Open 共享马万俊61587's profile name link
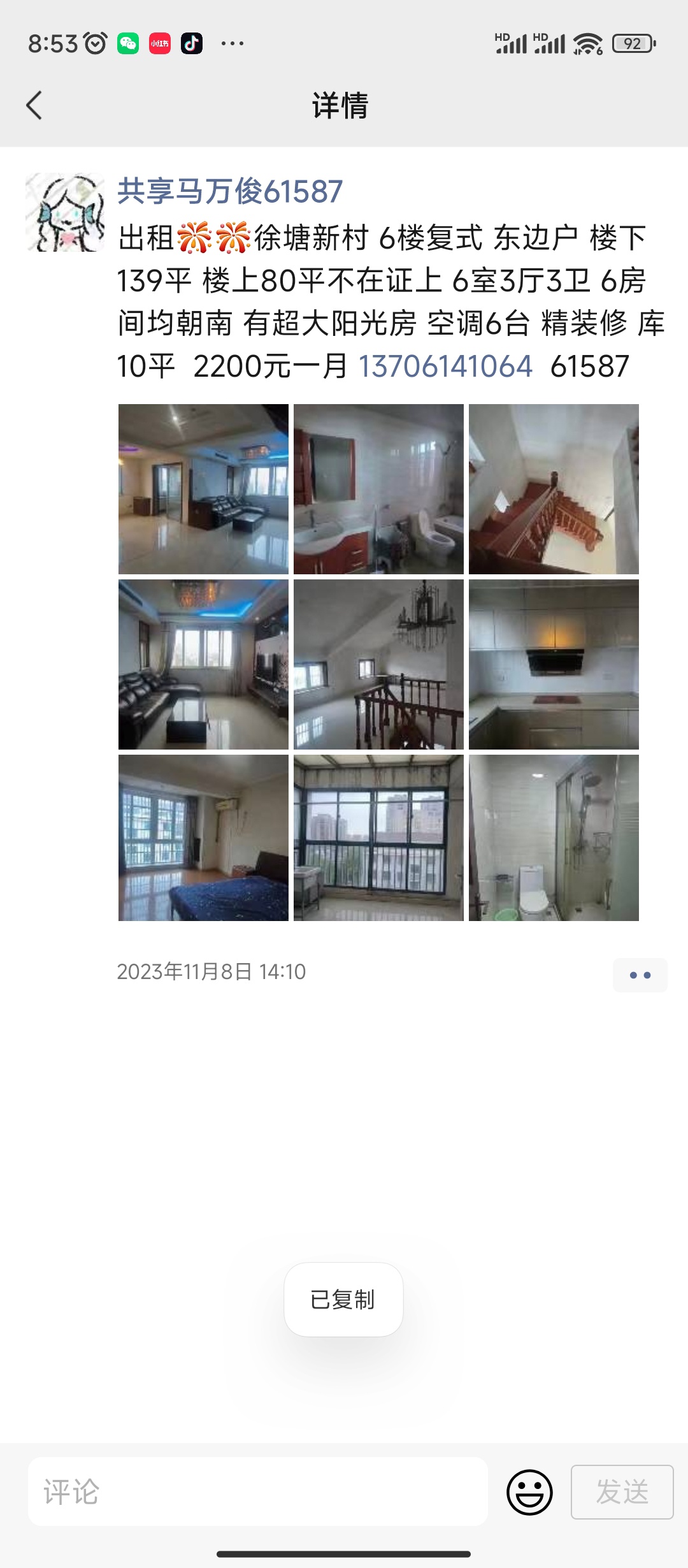Viewport: 688px width, 1568px height. tap(230, 191)
